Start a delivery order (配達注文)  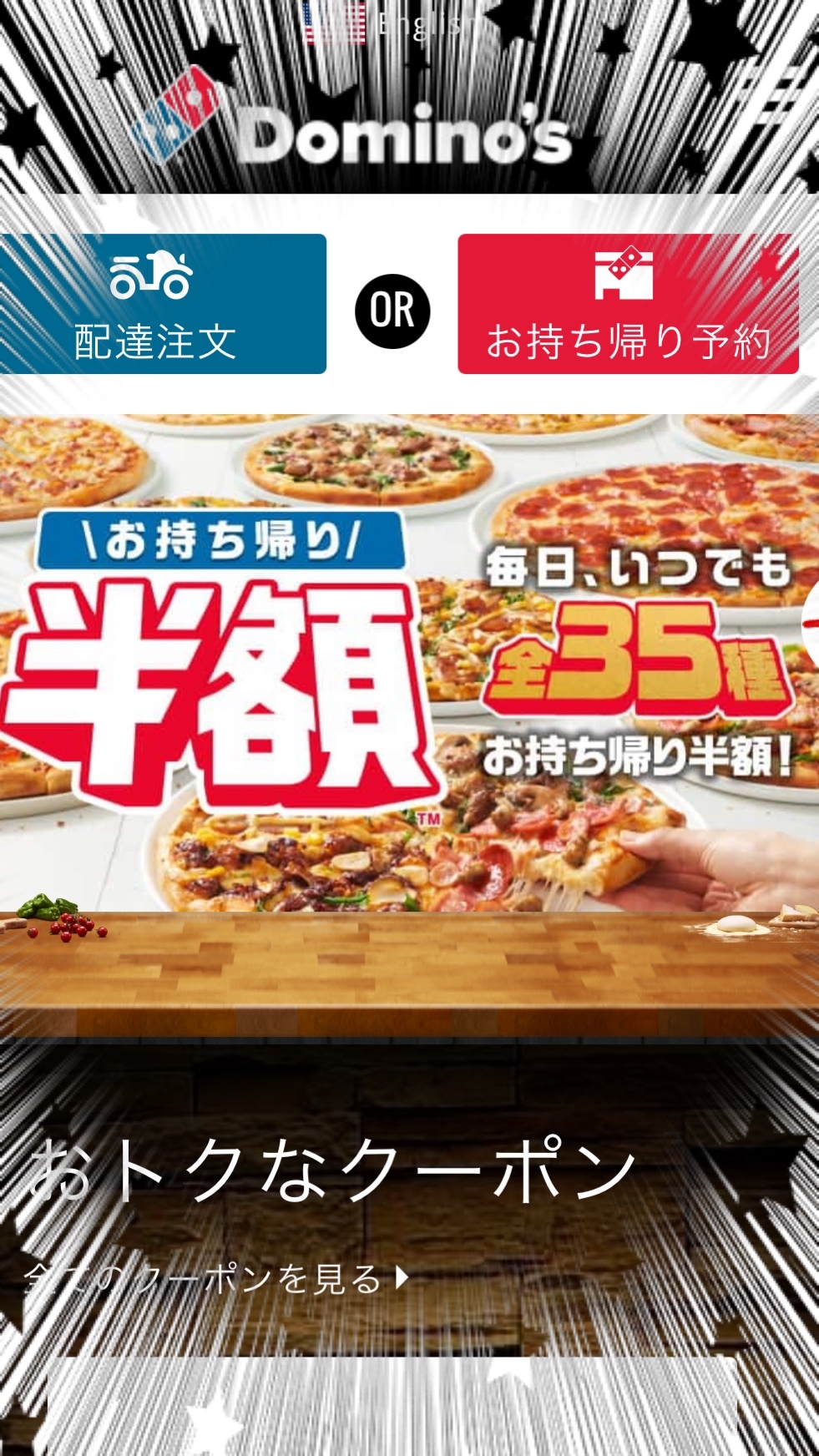[x=162, y=304]
